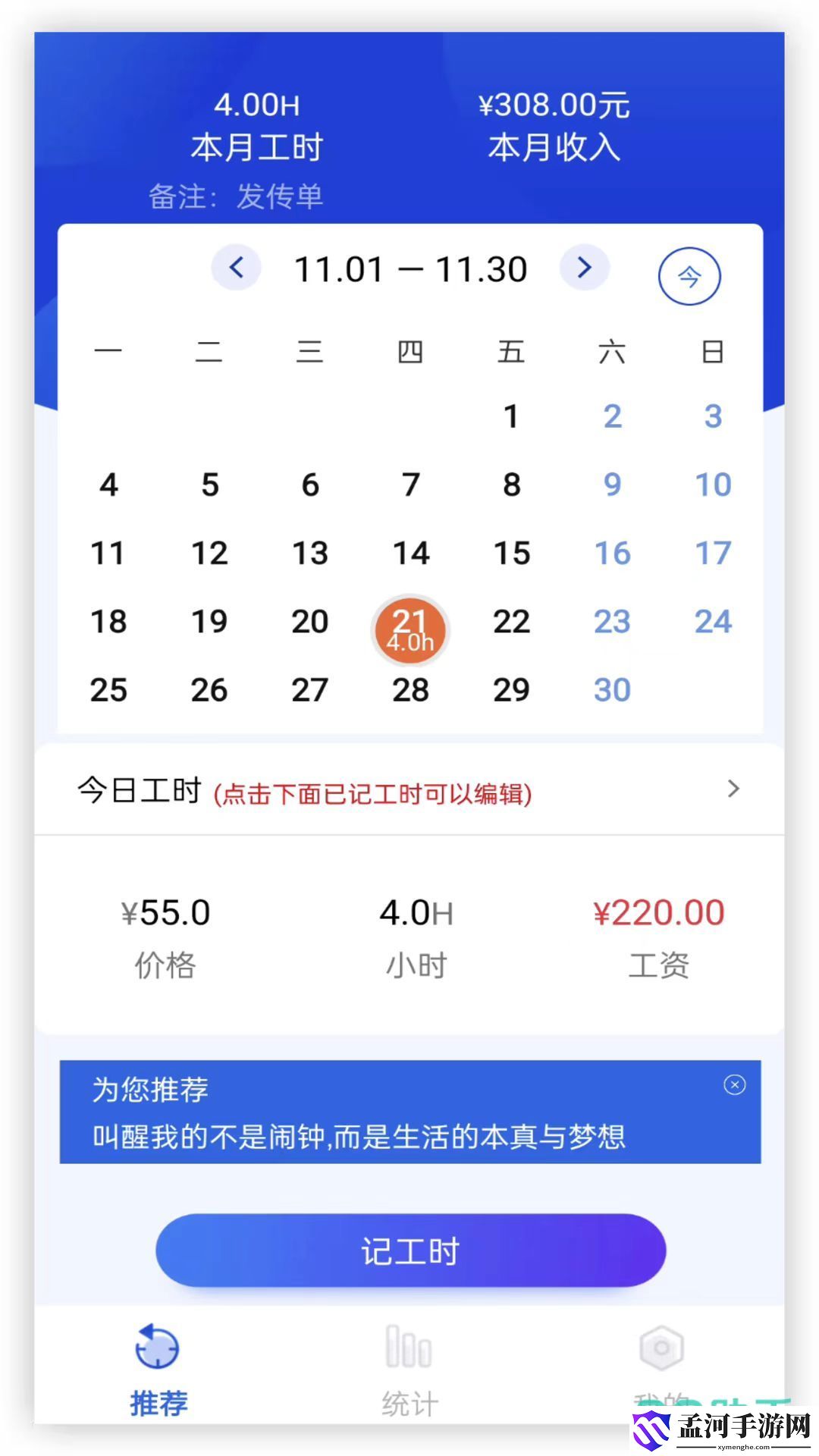Go to the previous month
Image resolution: width=819 pixels, height=1456 pixels.
pyautogui.click(x=236, y=268)
